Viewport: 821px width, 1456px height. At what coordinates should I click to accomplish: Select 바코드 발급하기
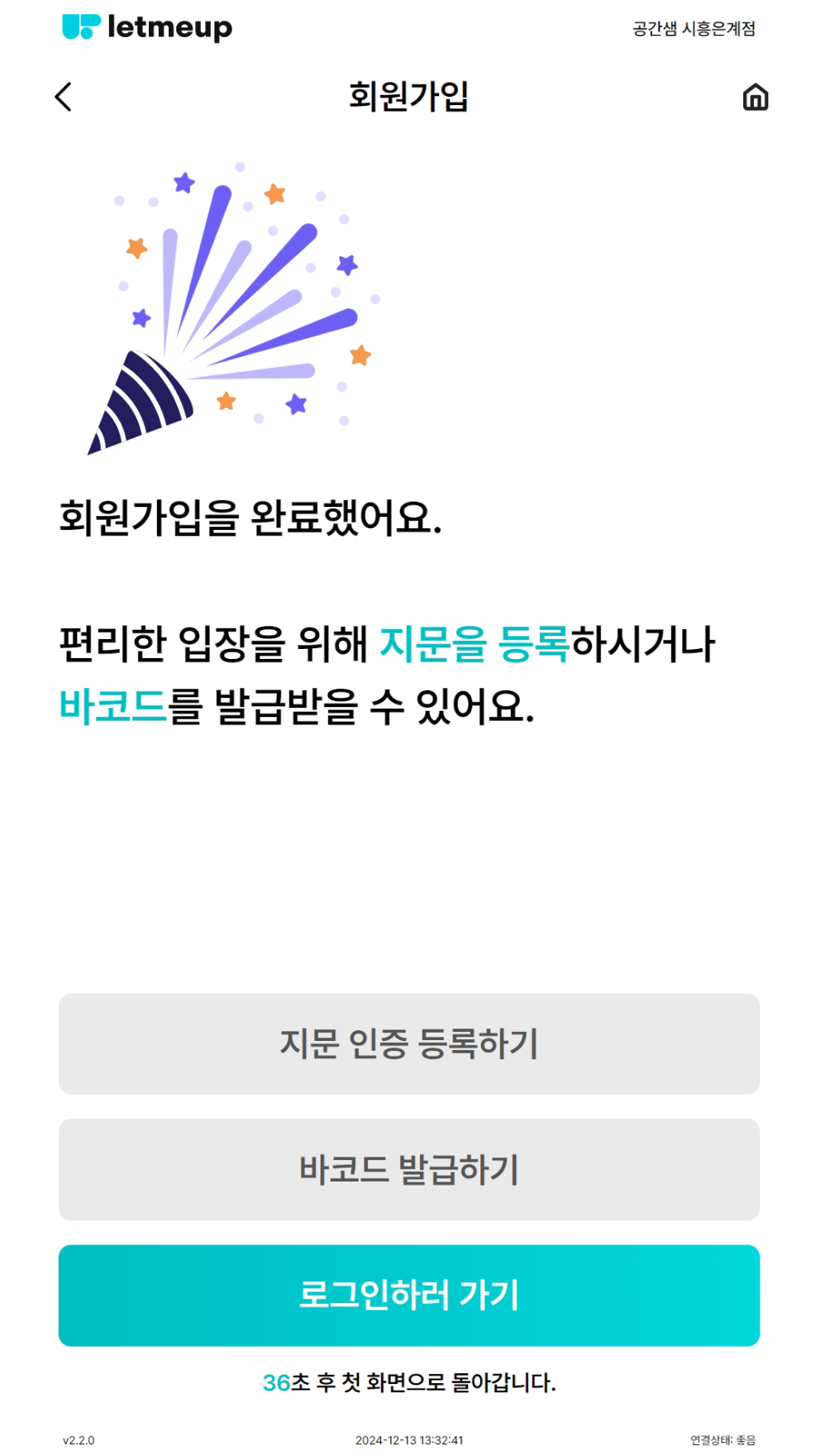(408, 1169)
